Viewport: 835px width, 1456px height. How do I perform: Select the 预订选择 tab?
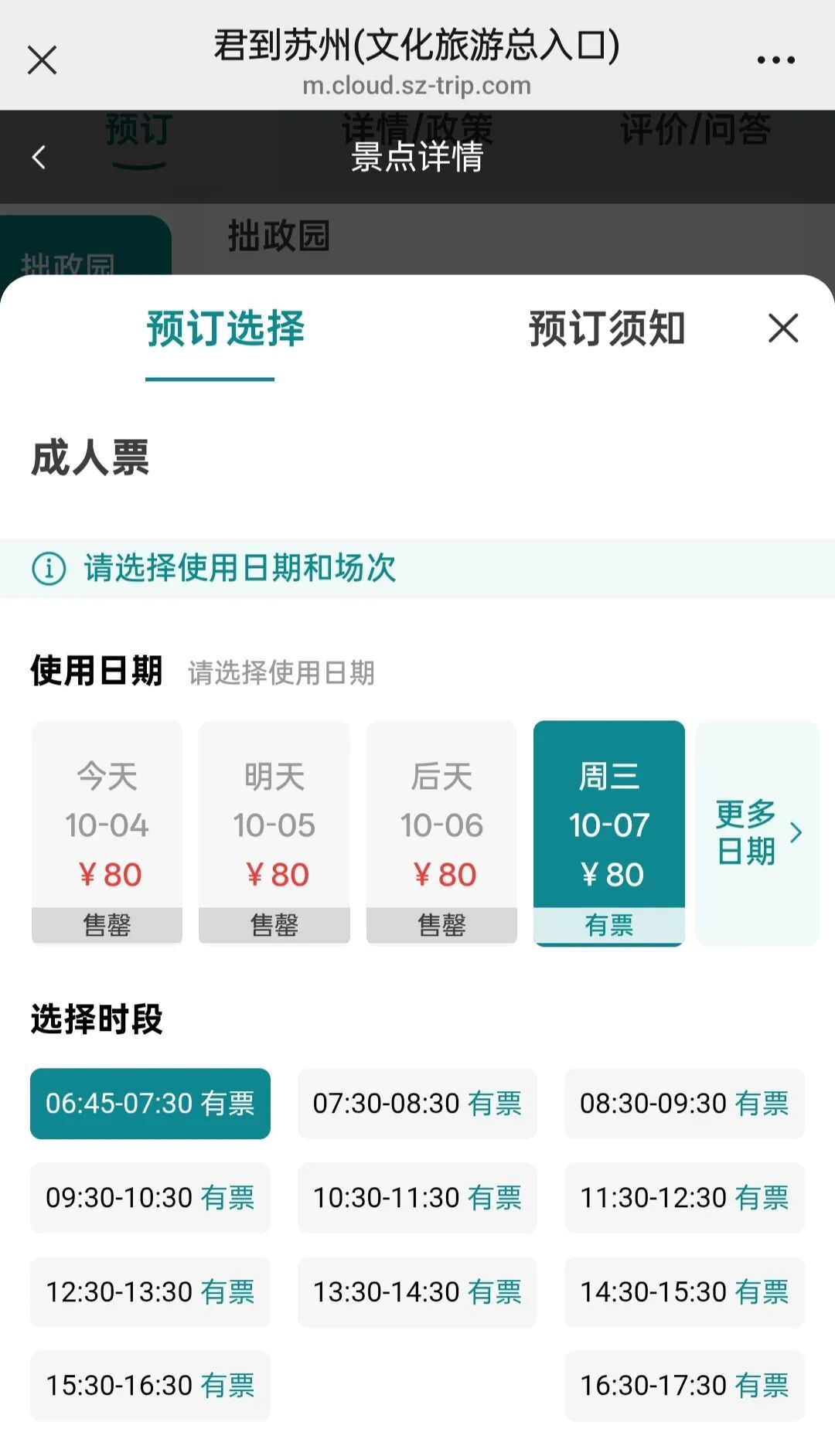pos(226,328)
